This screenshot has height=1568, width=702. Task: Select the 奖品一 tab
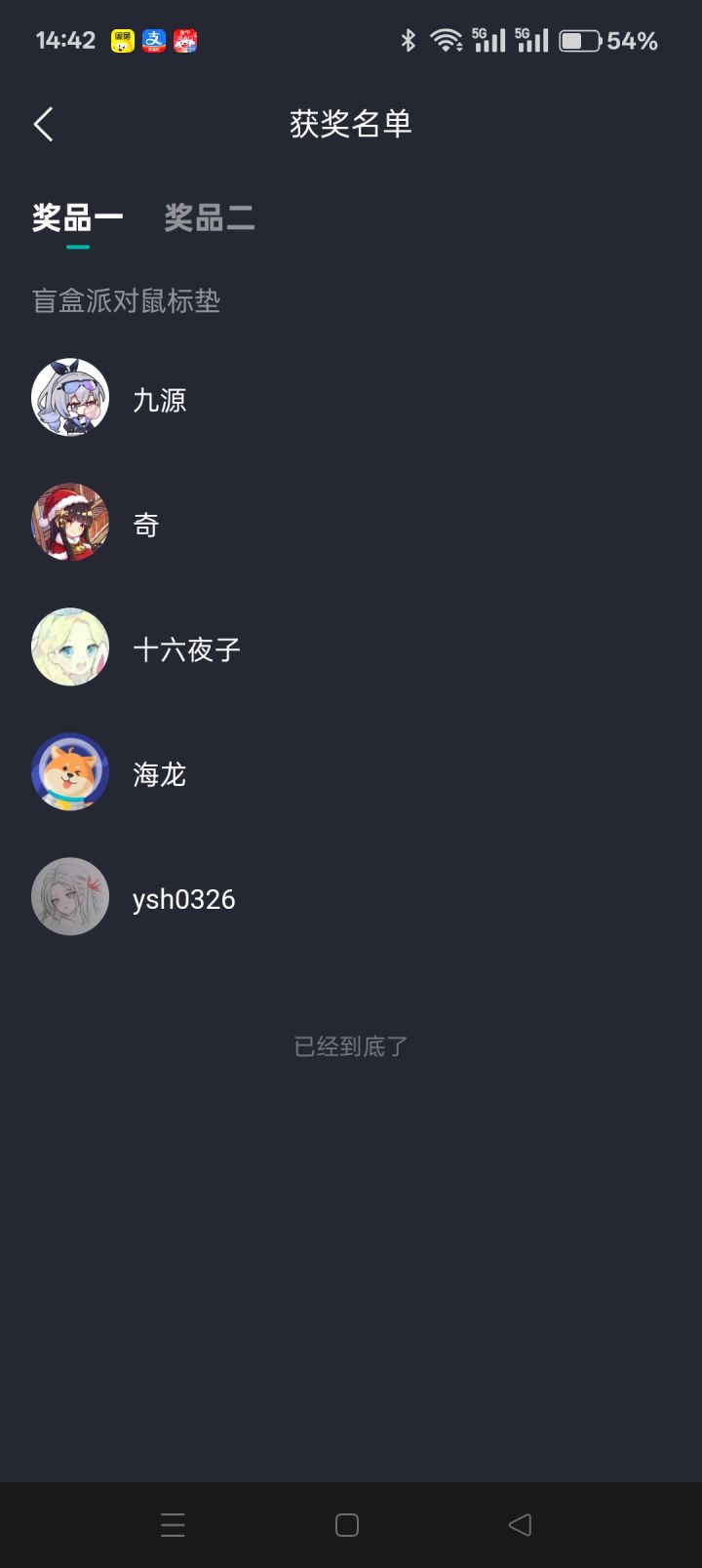(x=75, y=217)
